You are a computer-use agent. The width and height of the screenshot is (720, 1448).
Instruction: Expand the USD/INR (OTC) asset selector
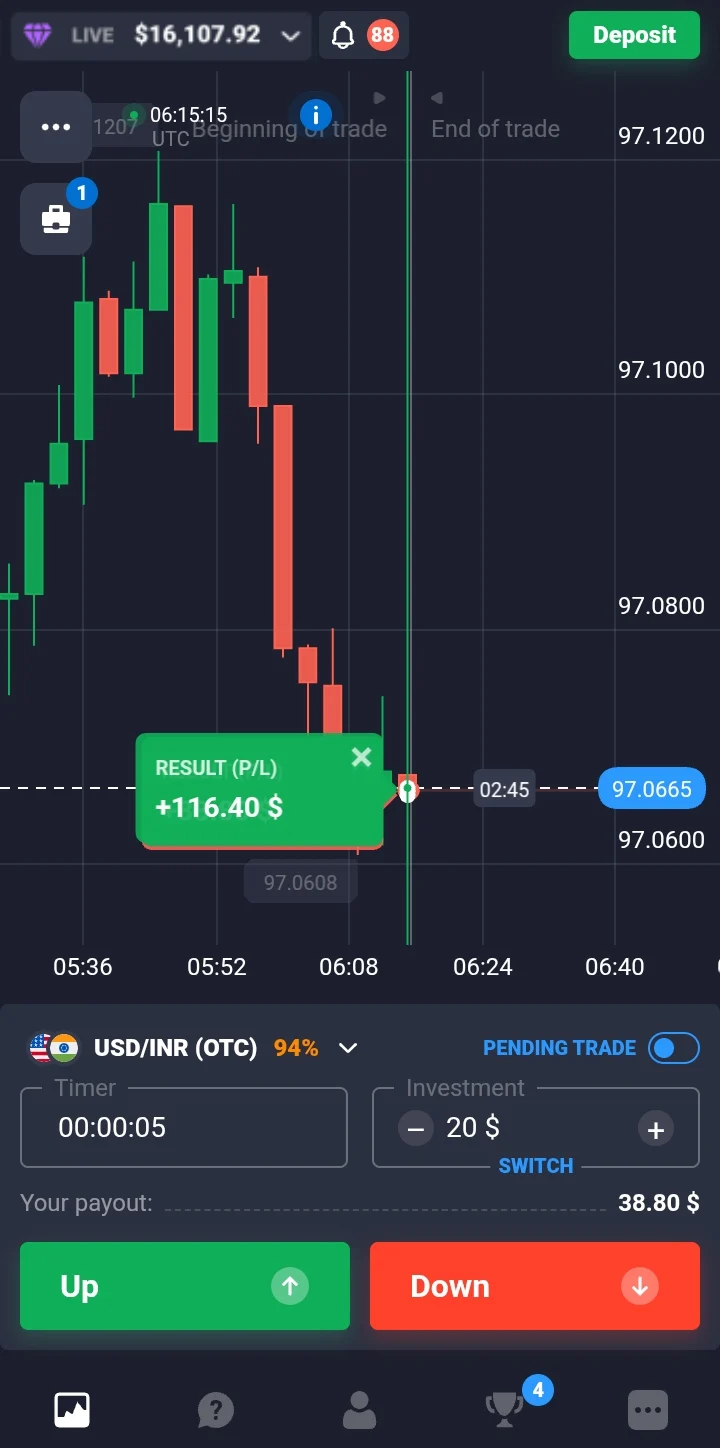pos(347,1048)
